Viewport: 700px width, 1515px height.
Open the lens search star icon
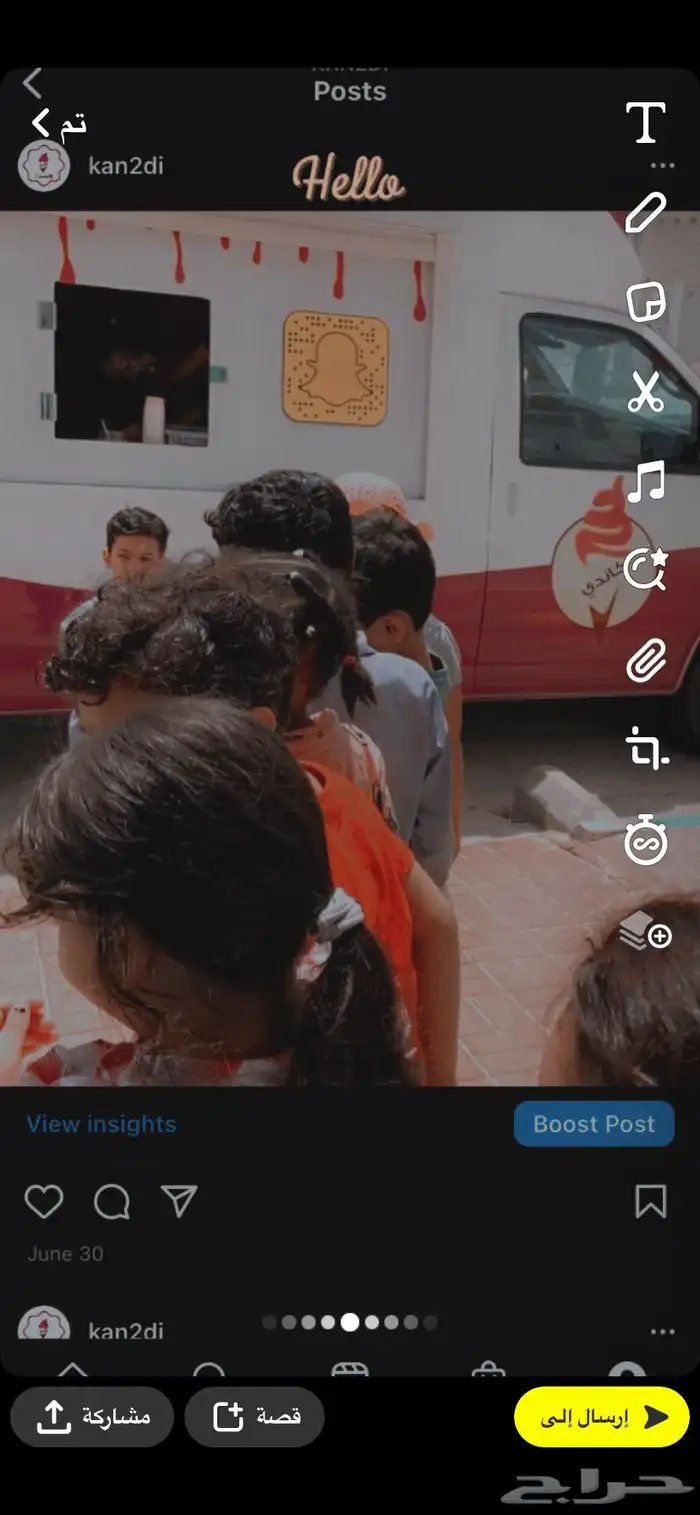[x=646, y=570]
